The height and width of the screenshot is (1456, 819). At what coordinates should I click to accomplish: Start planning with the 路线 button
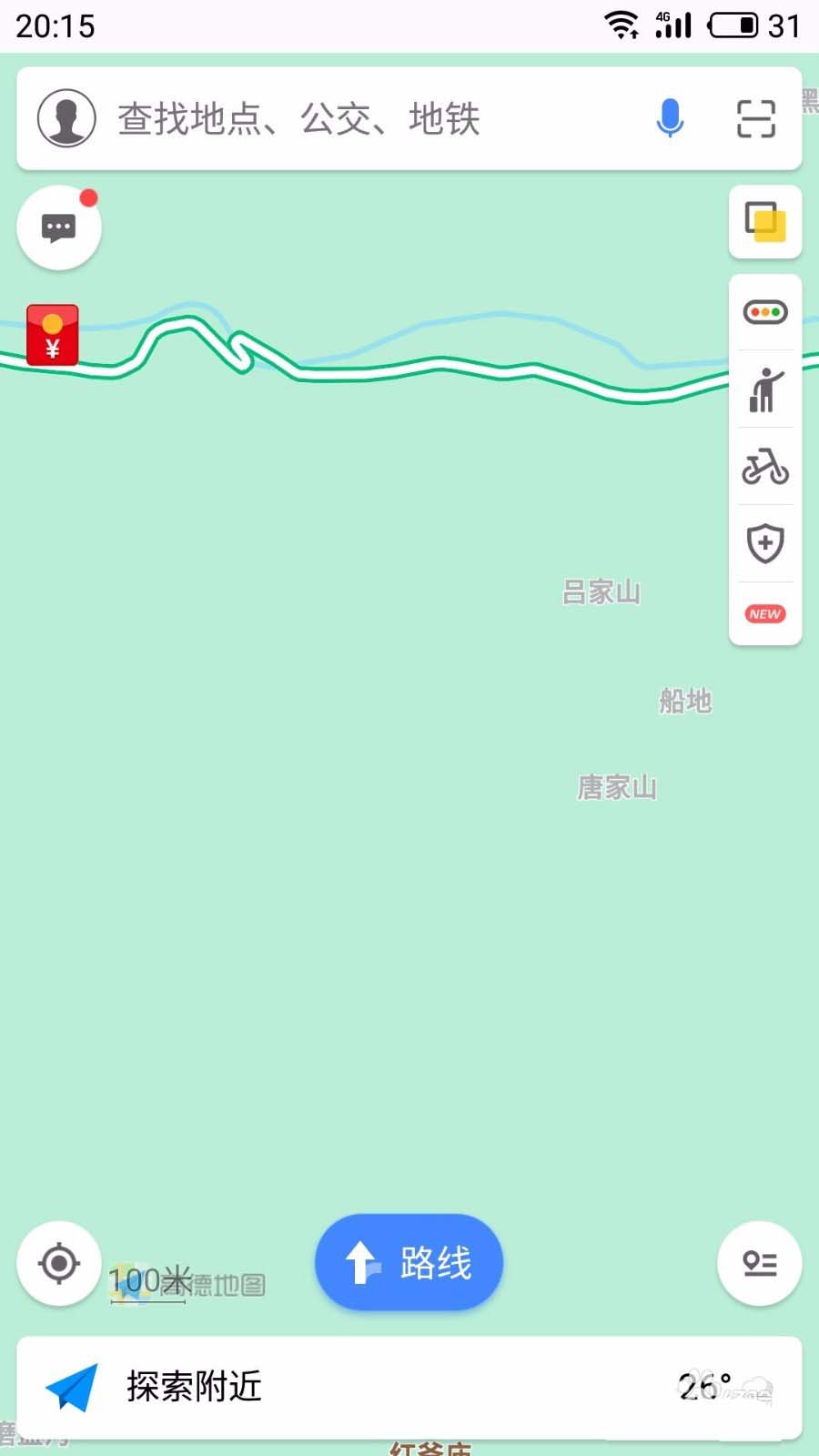409,1262
